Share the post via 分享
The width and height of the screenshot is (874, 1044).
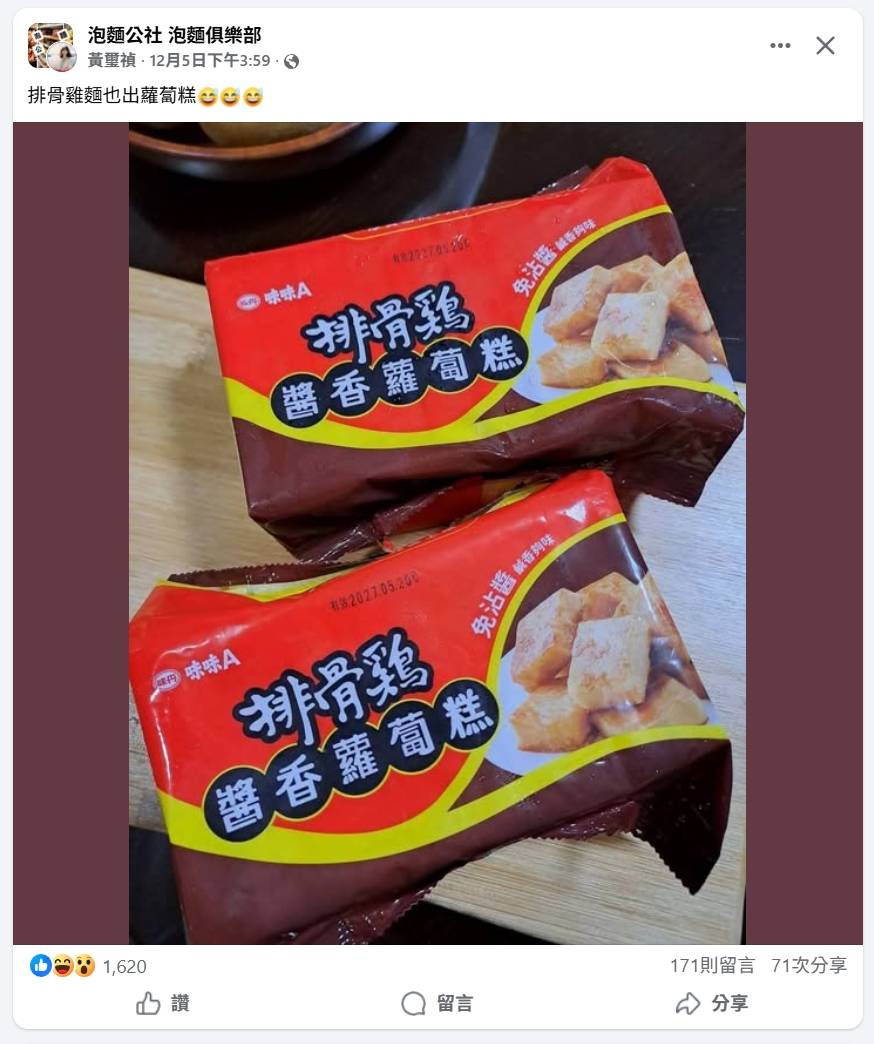pos(712,1003)
